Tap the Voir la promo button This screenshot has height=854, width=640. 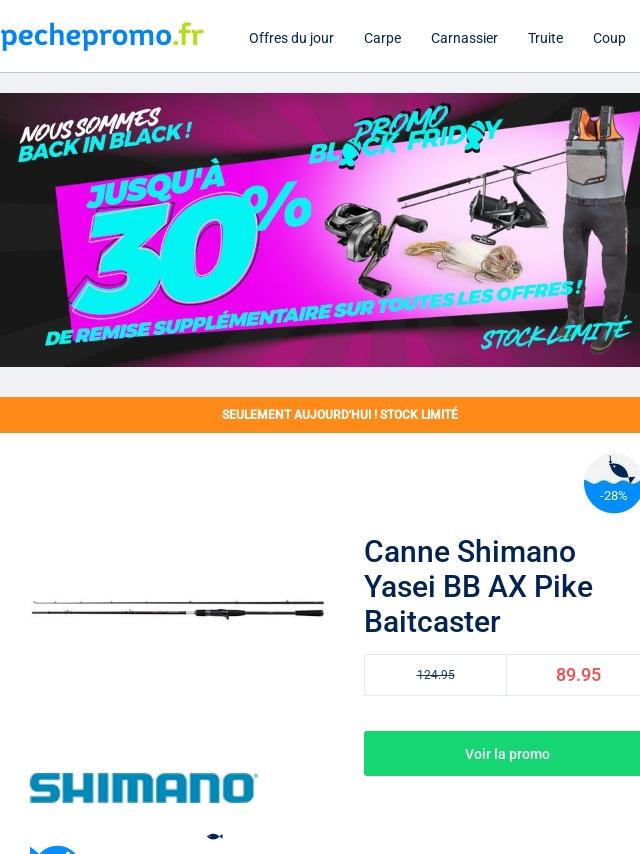[x=506, y=754]
